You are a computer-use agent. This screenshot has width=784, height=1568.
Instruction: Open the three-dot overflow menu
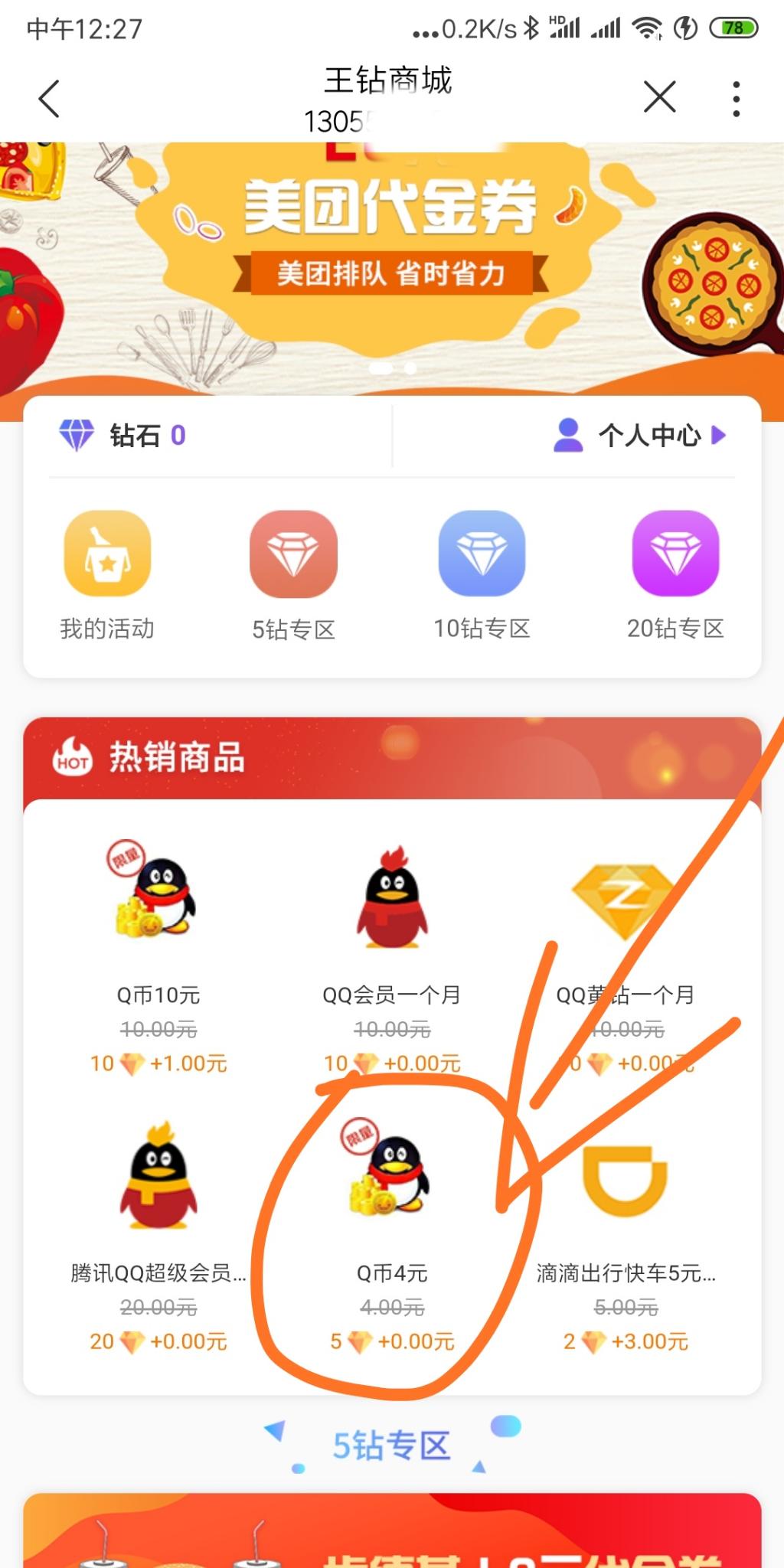pyautogui.click(x=736, y=99)
